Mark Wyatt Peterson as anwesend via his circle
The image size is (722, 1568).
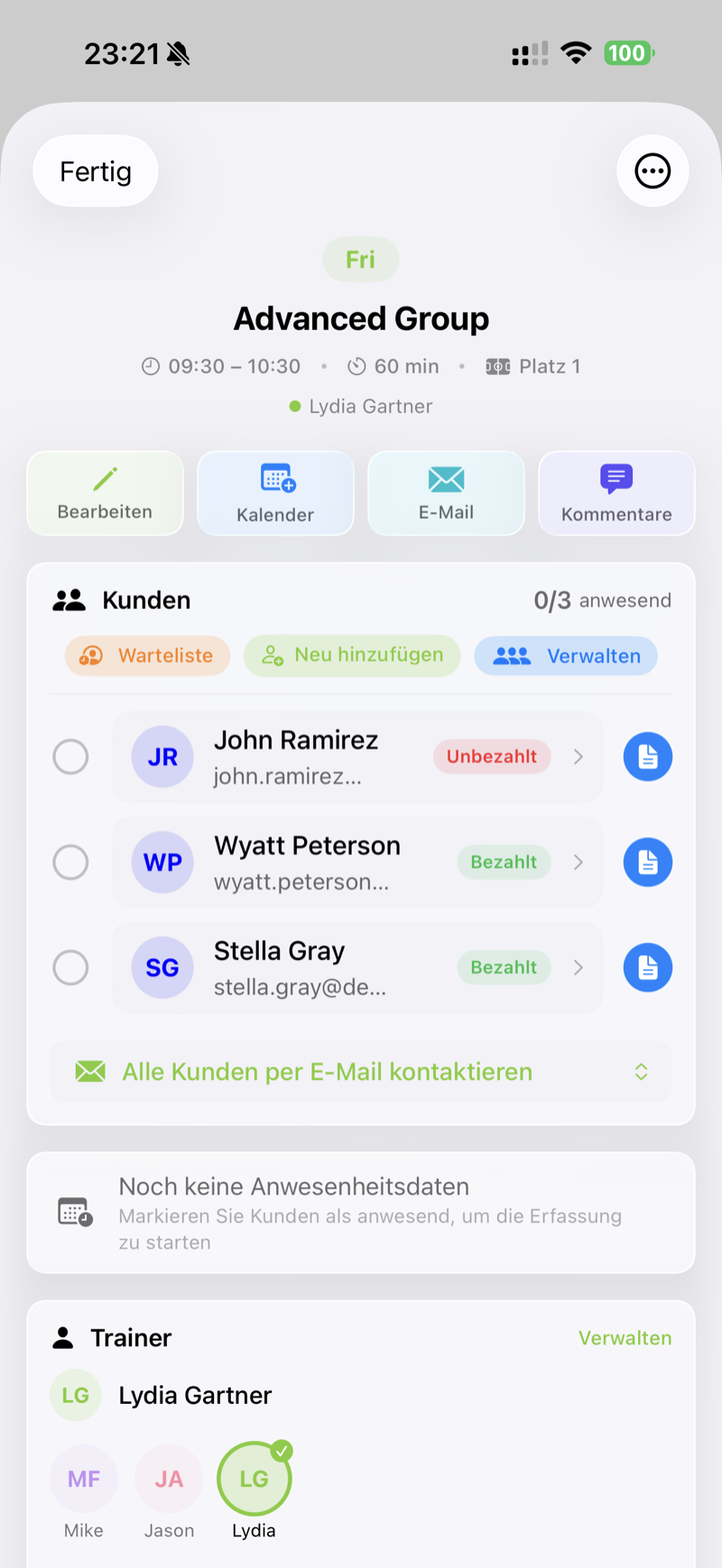tap(70, 862)
